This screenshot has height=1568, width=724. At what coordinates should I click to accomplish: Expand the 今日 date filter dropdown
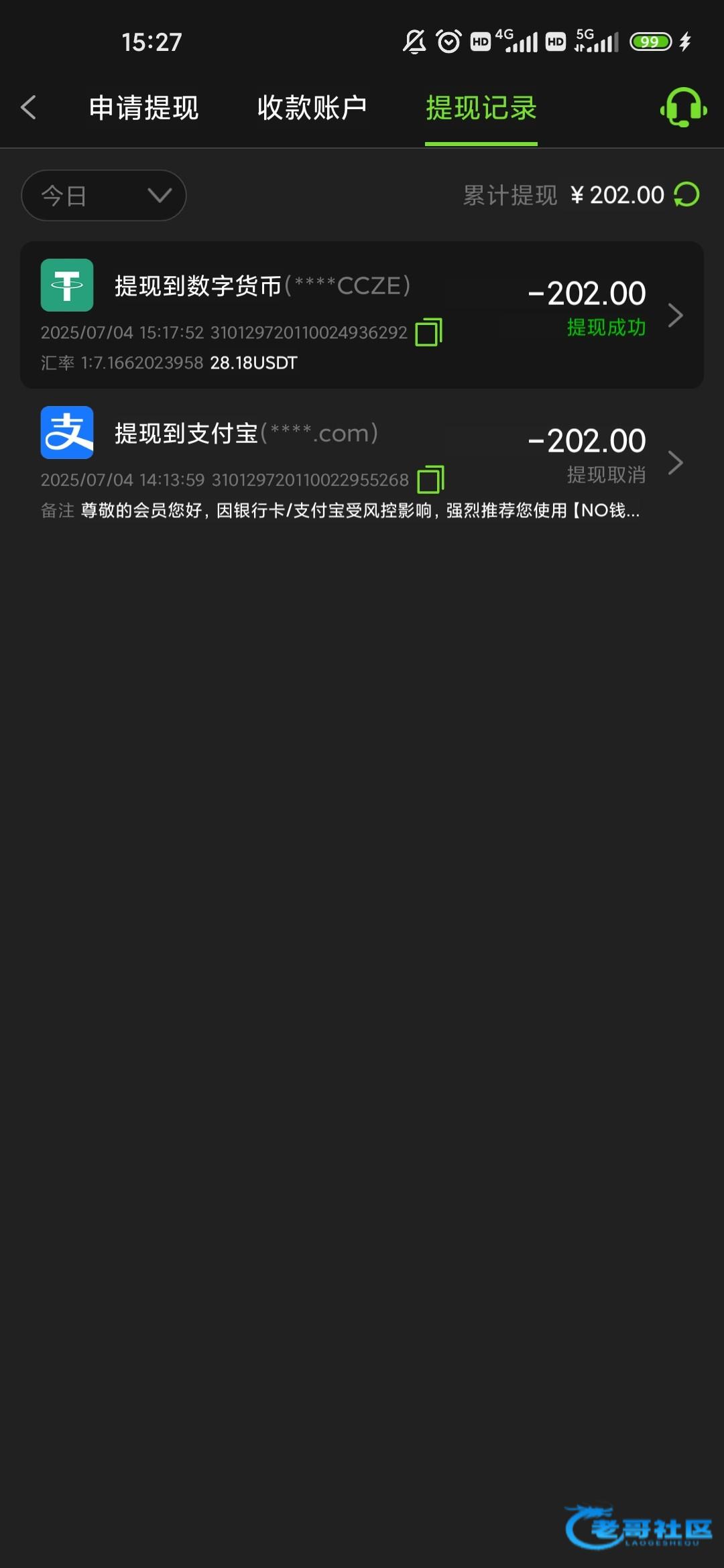[104, 196]
